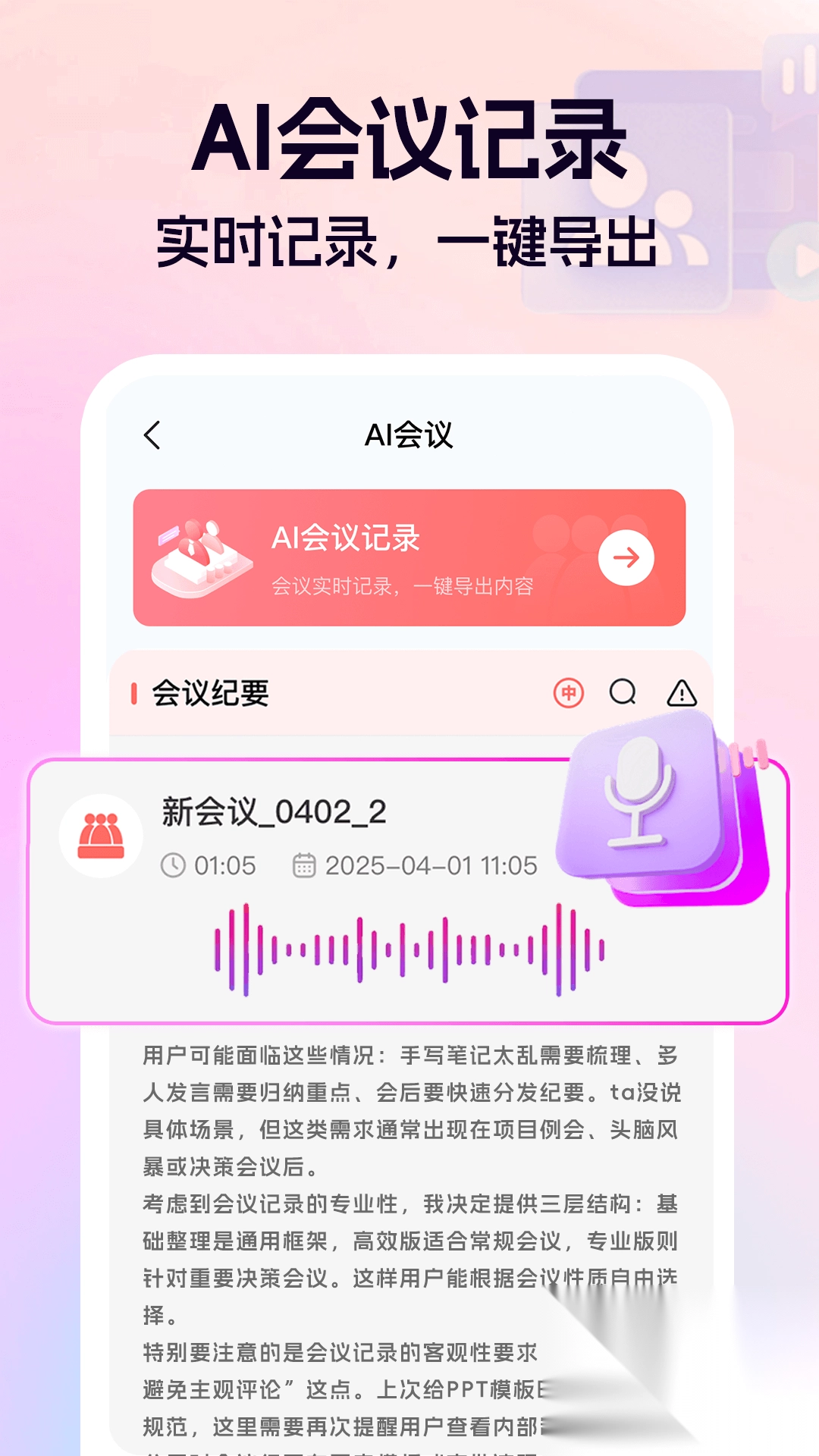Enable recording alerts via warning toggle

point(680,692)
